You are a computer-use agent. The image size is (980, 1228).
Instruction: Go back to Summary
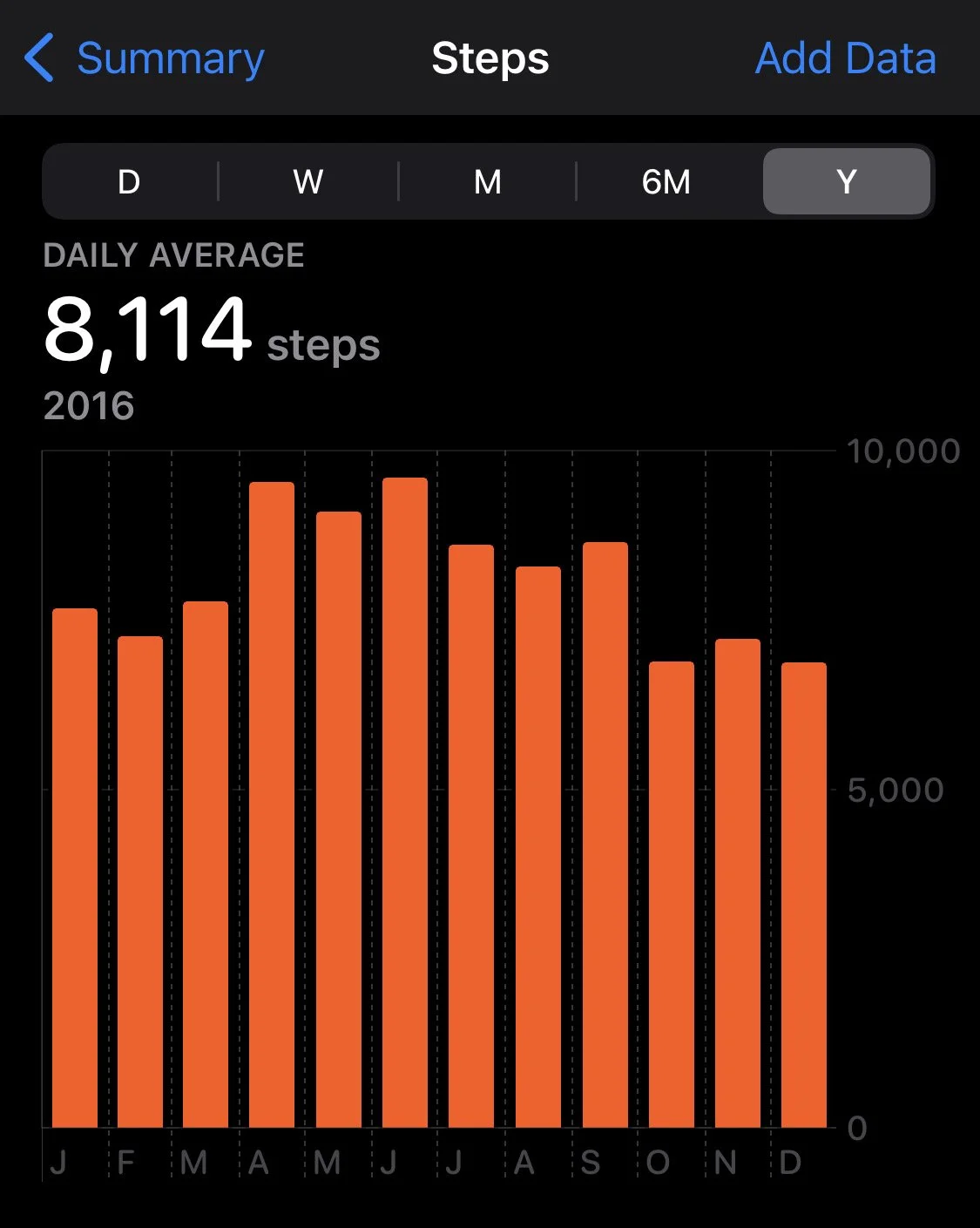[x=145, y=59]
